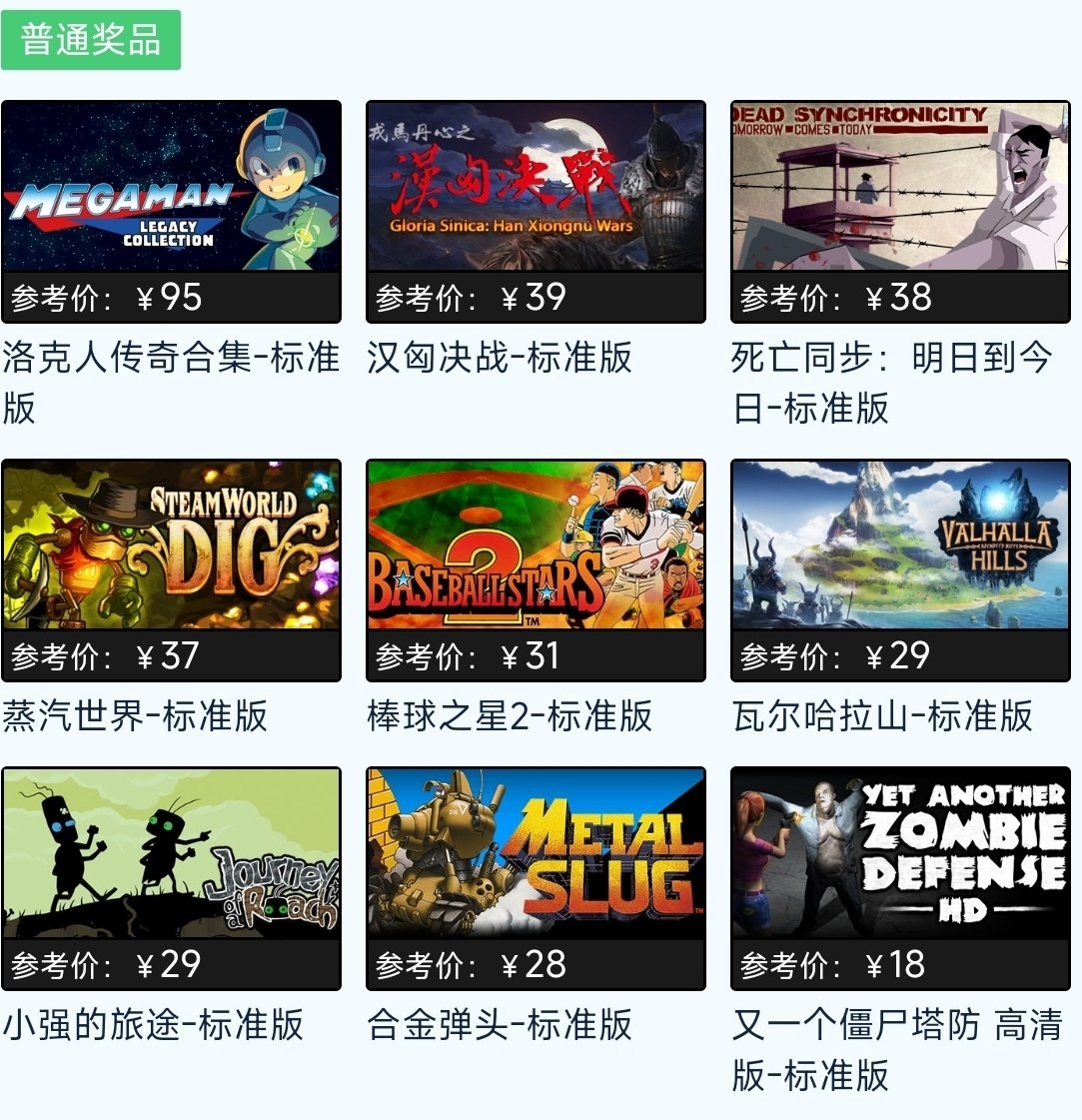Image resolution: width=1082 pixels, height=1120 pixels.
Task: View the 汉匈决战 prize details
Action: [536, 187]
